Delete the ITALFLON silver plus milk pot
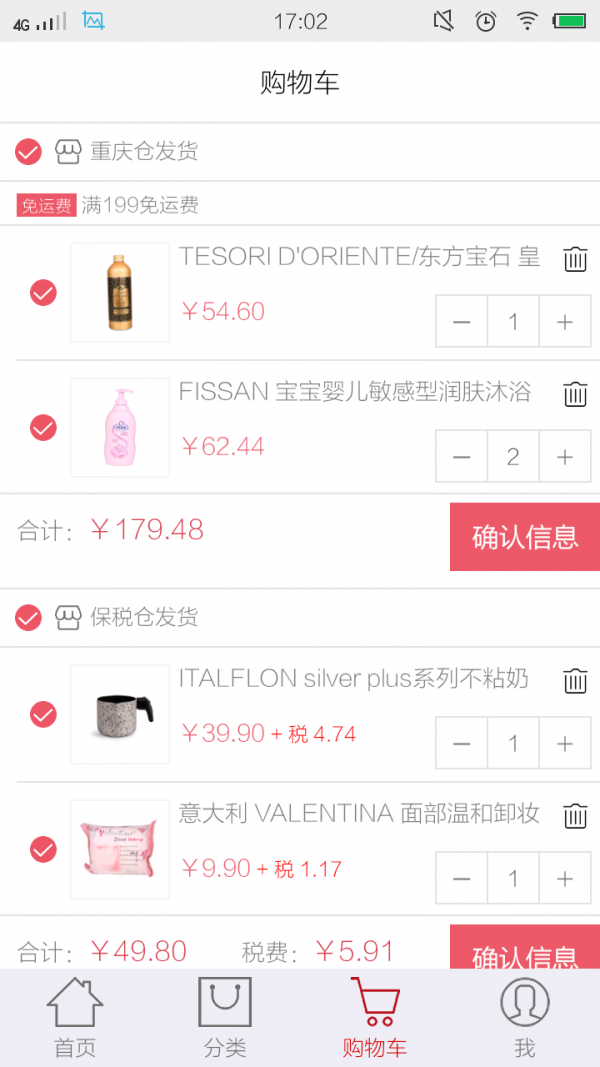The height and width of the screenshot is (1067, 600). point(575,681)
